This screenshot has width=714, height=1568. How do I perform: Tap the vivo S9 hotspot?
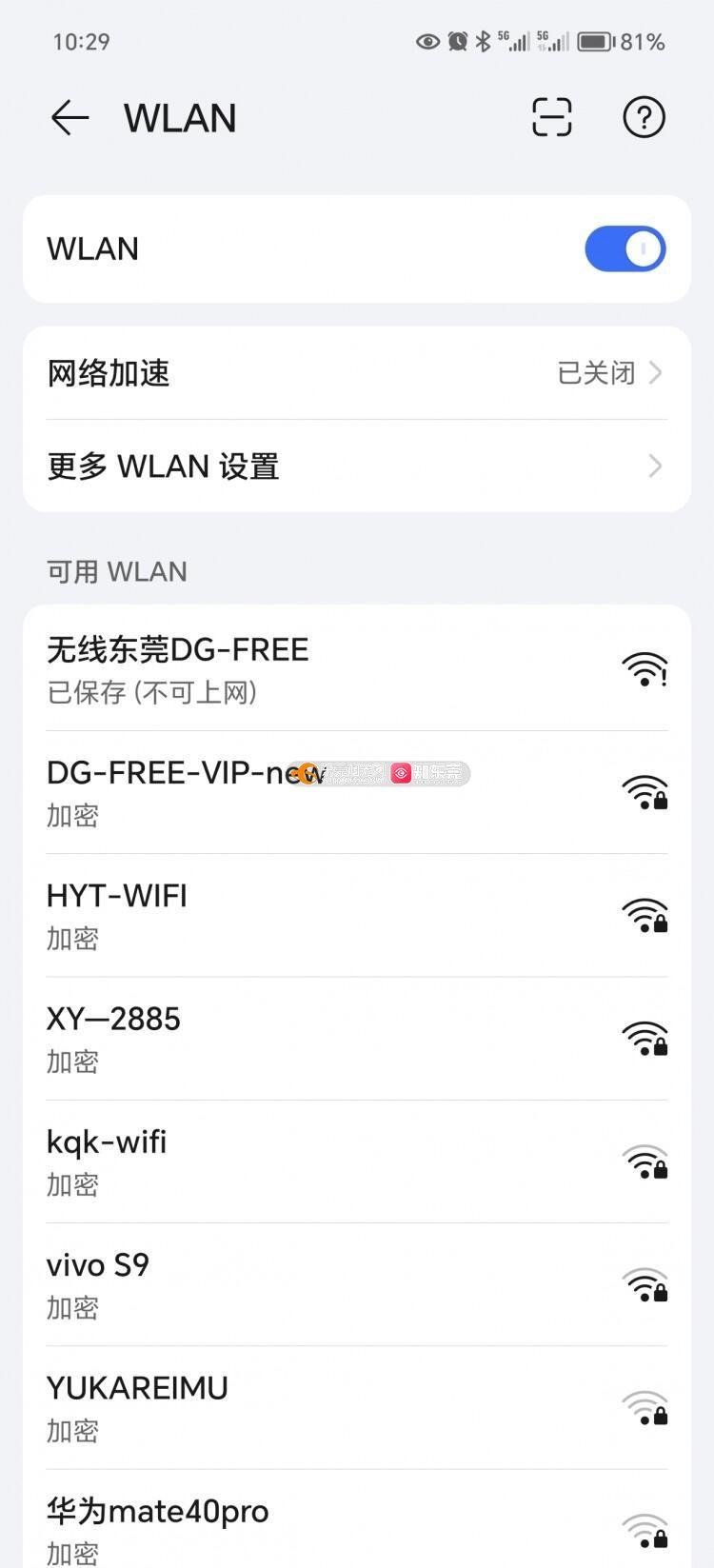[x=356, y=1284]
